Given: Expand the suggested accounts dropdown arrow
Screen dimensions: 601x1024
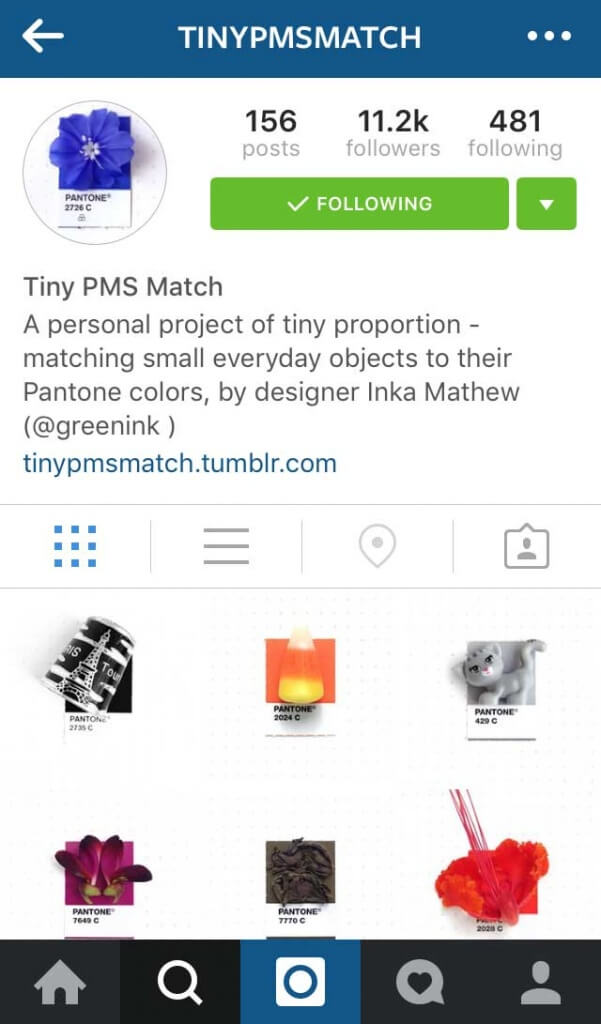Looking at the screenshot, I should [546, 204].
